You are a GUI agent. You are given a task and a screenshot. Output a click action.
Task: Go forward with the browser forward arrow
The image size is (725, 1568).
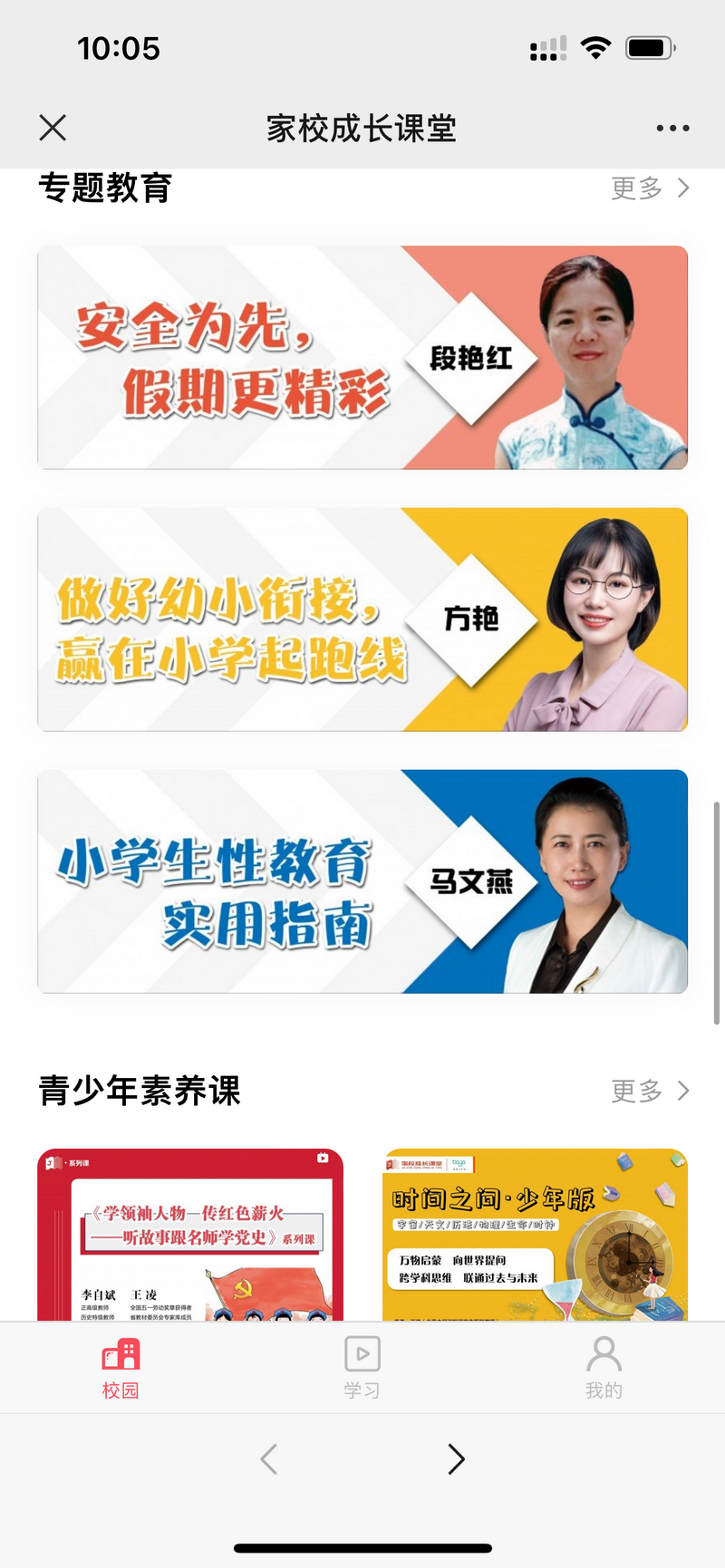click(x=456, y=1459)
